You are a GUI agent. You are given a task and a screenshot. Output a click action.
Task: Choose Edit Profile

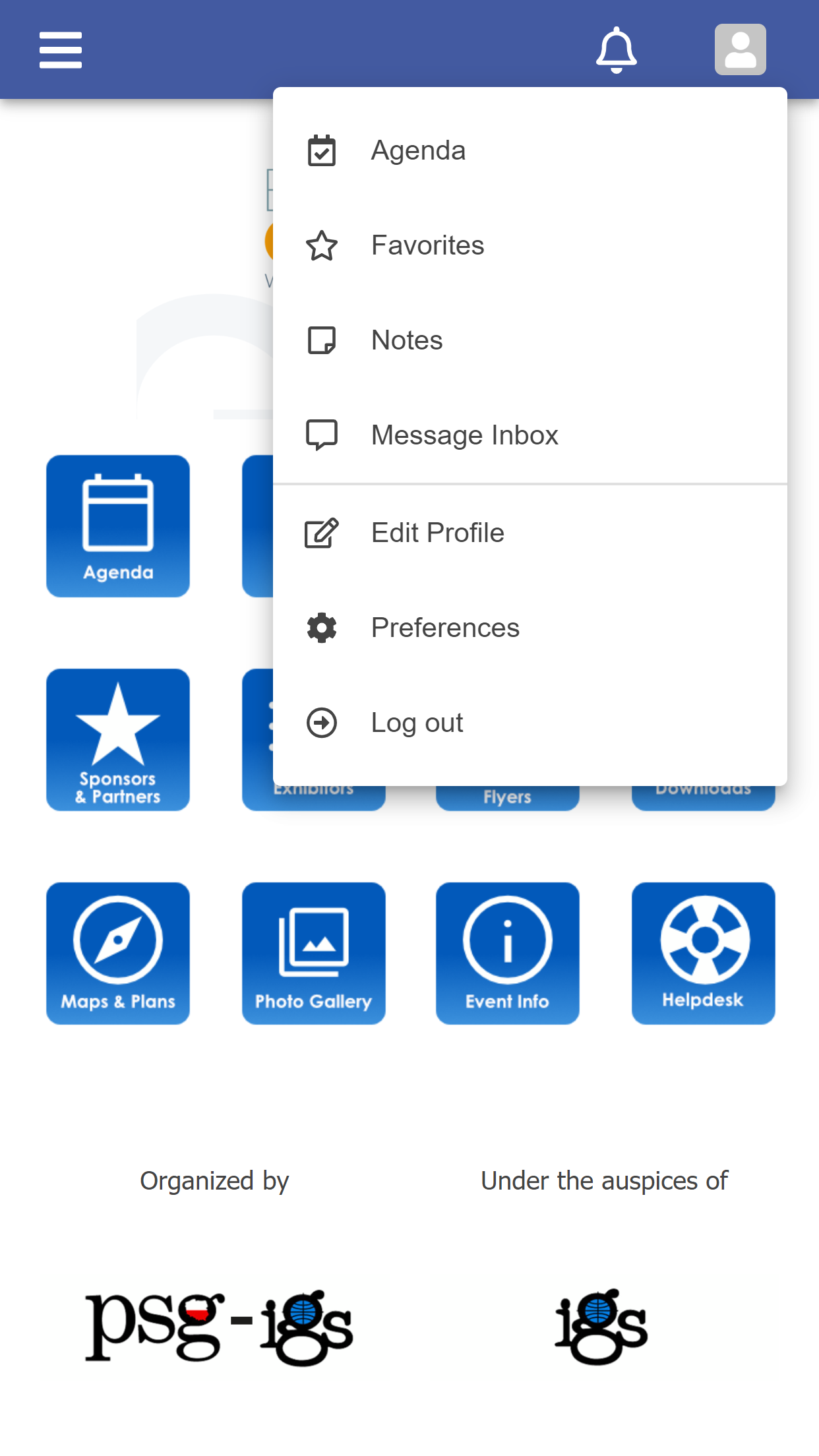click(x=530, y=533)
